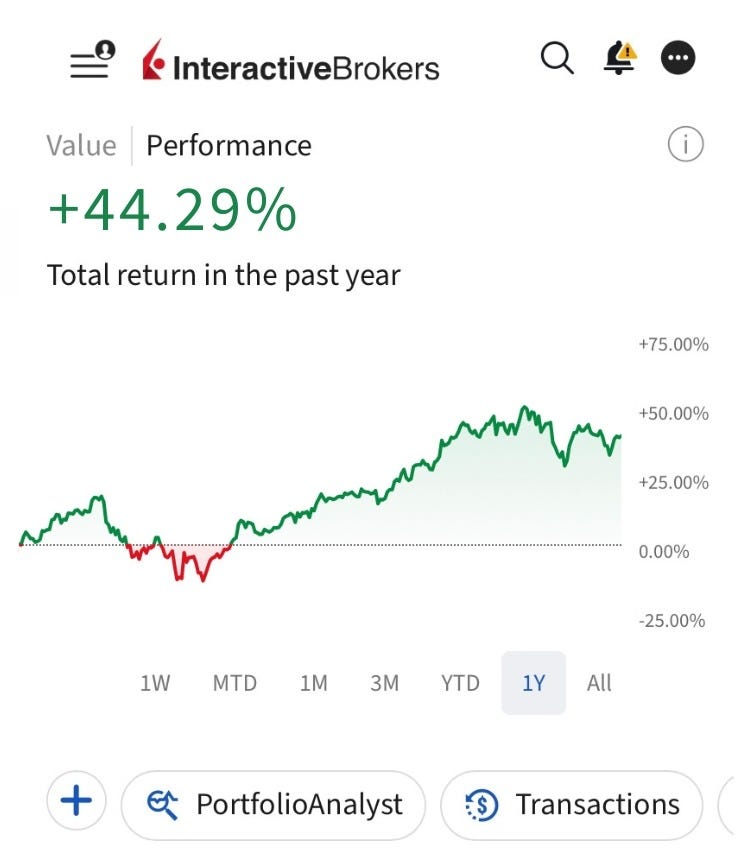Open the account menu drawer
The height and width of the screenshot is (867, 749).
point(91,62)
